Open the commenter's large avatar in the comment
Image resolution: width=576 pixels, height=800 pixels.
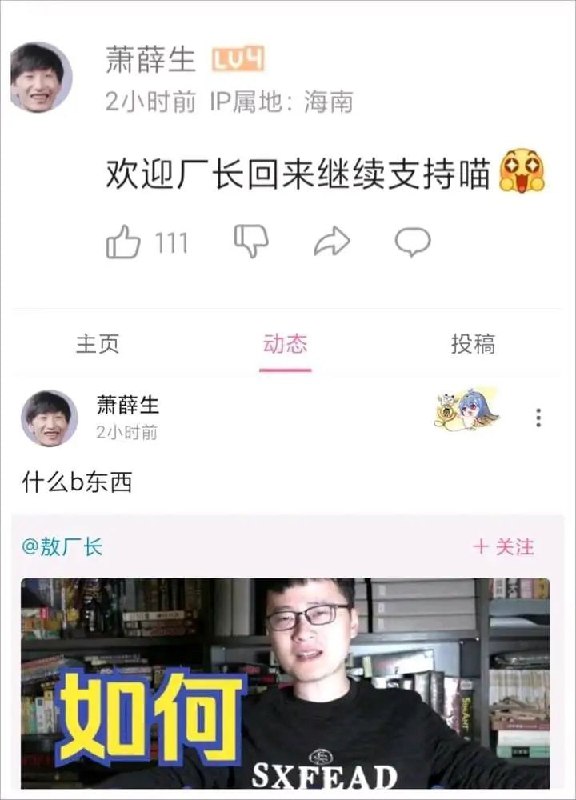(41, 77)
